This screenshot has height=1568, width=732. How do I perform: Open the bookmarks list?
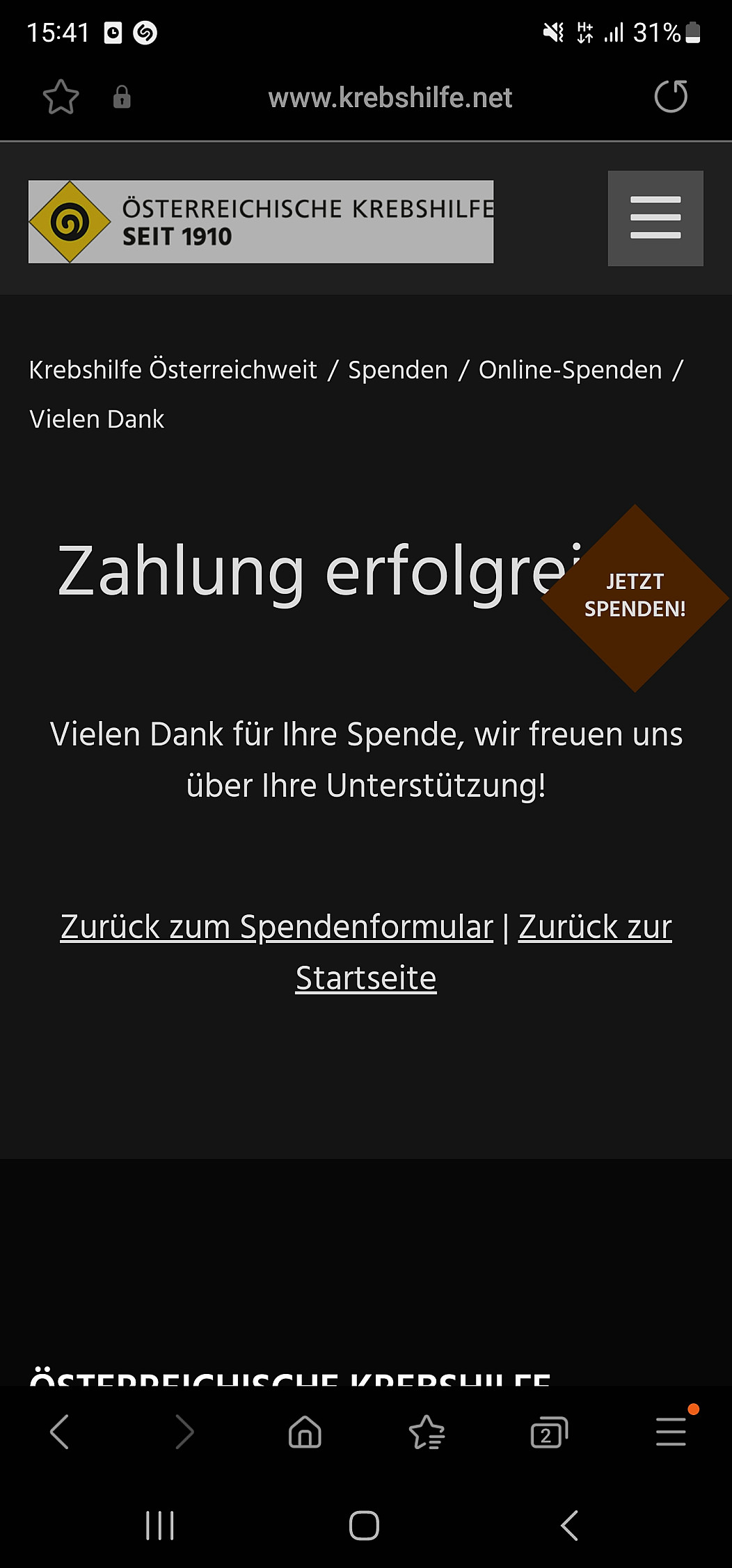427,1432
